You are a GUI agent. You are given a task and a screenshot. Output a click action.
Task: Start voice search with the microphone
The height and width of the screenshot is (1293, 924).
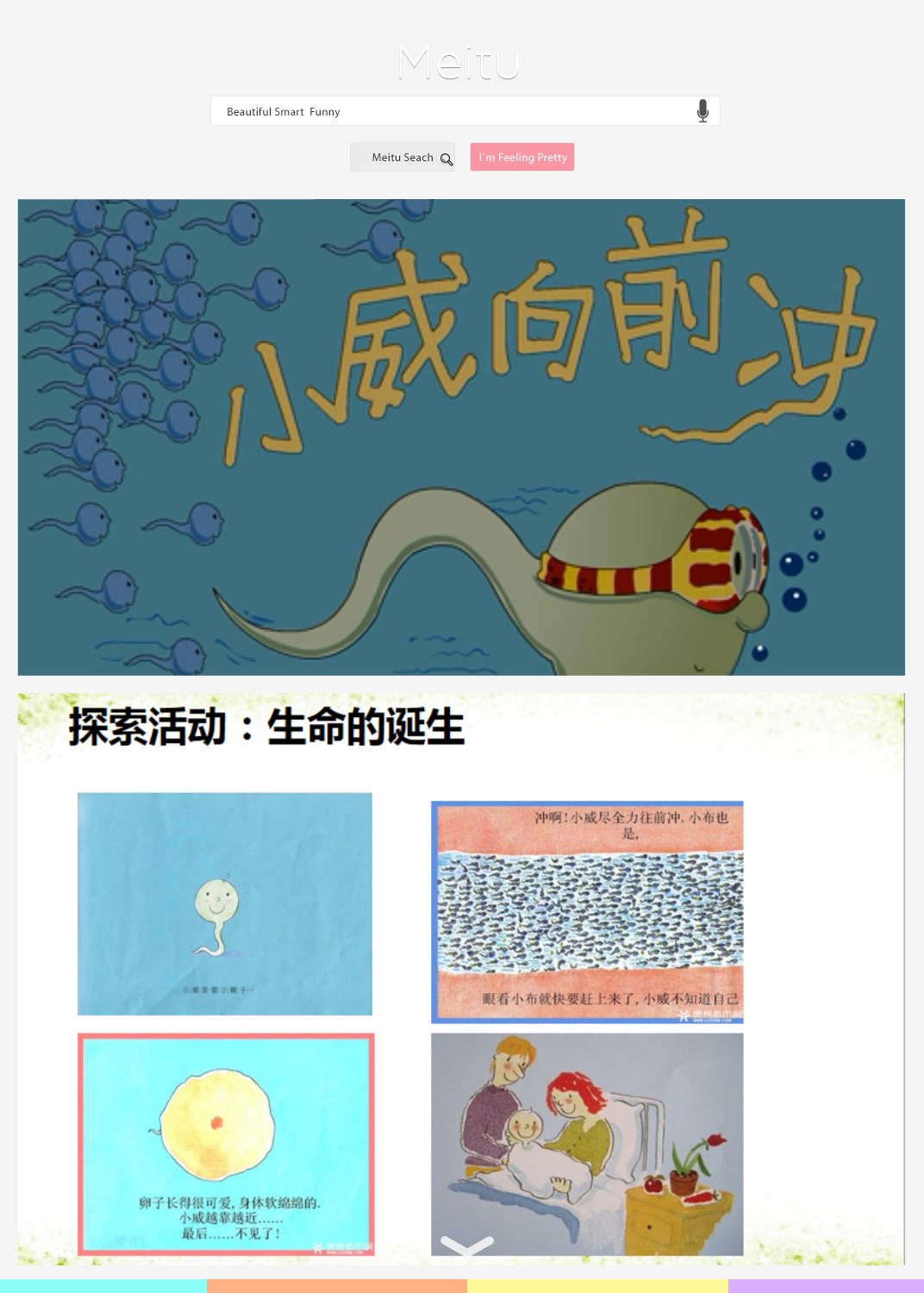[x=702, y=111]
